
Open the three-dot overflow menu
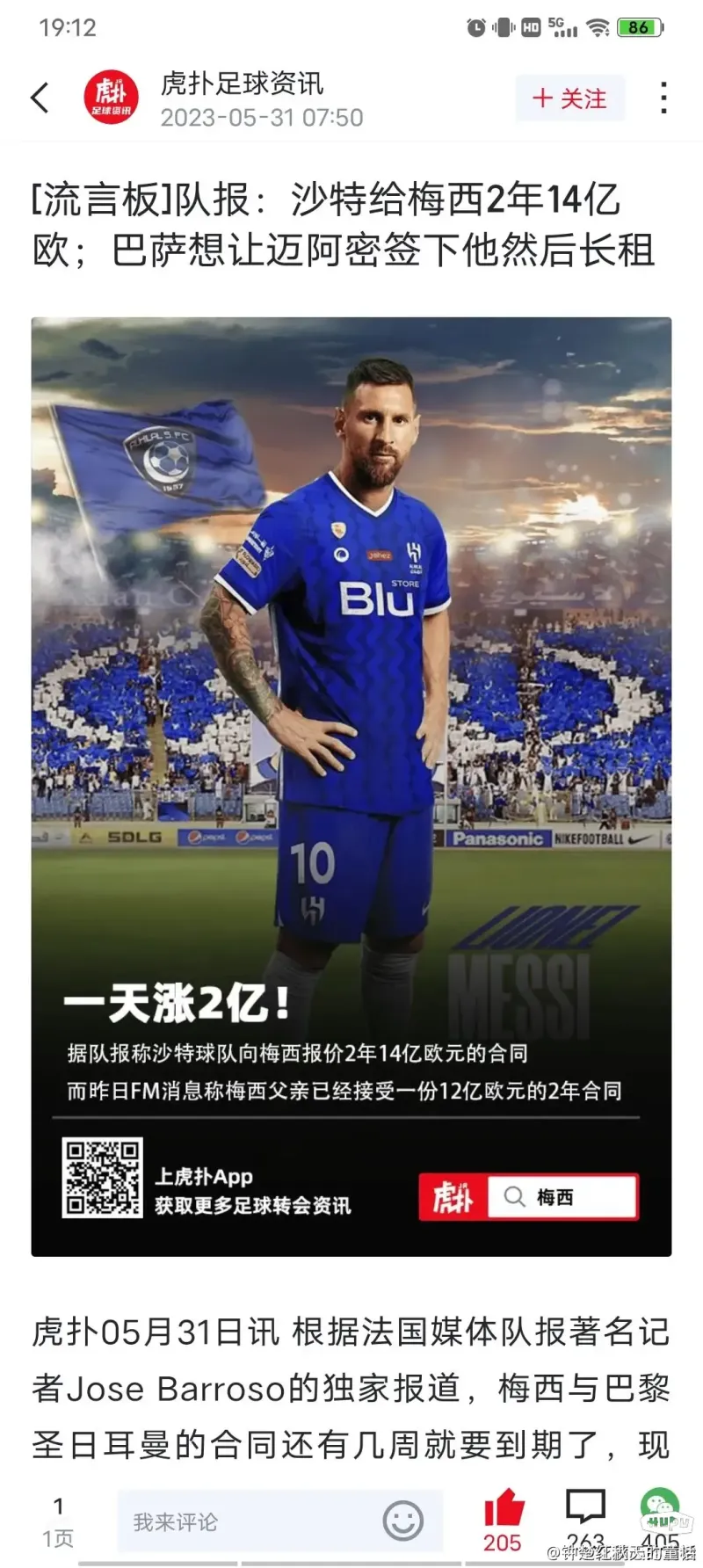coord(664,98)
